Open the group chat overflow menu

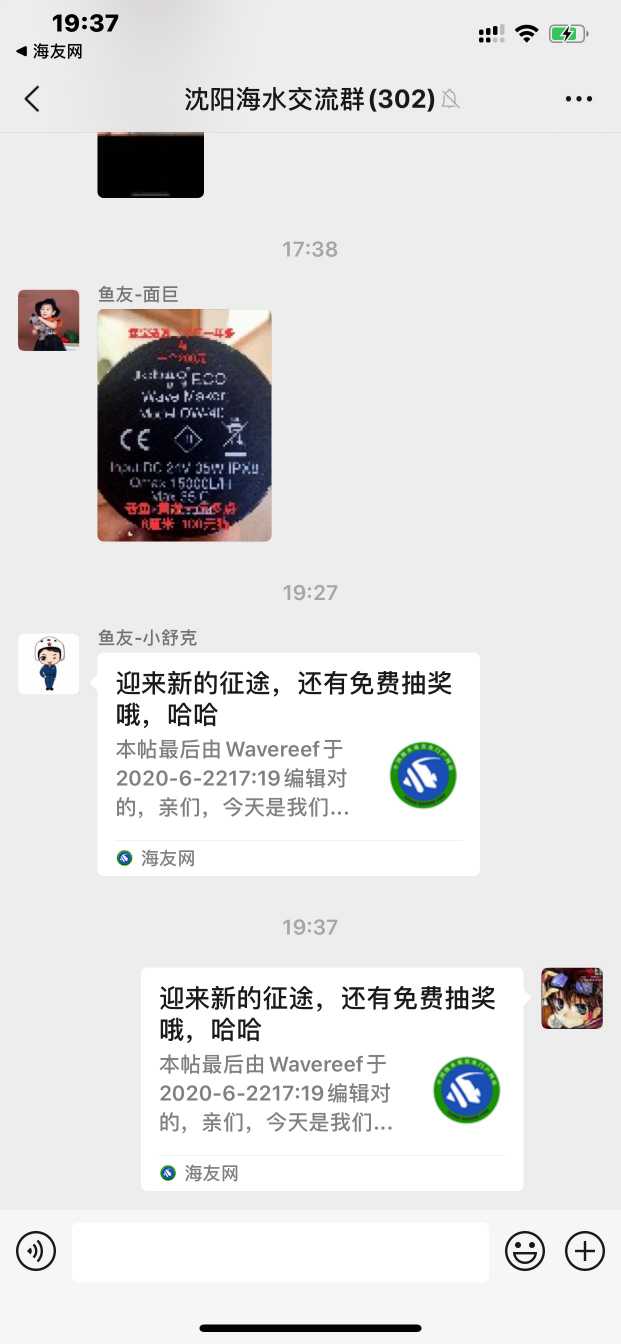click(579, 98)
